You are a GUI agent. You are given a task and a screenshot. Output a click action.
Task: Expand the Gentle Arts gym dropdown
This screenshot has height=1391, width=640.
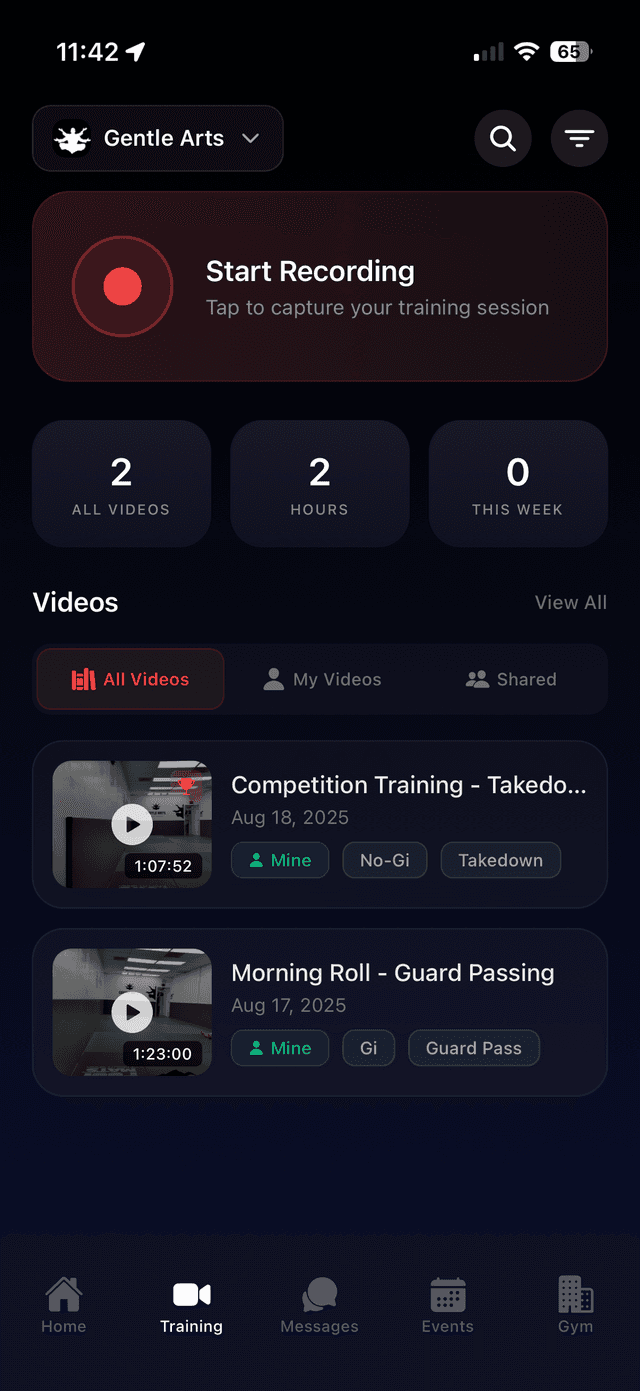(x=158, y=138)
